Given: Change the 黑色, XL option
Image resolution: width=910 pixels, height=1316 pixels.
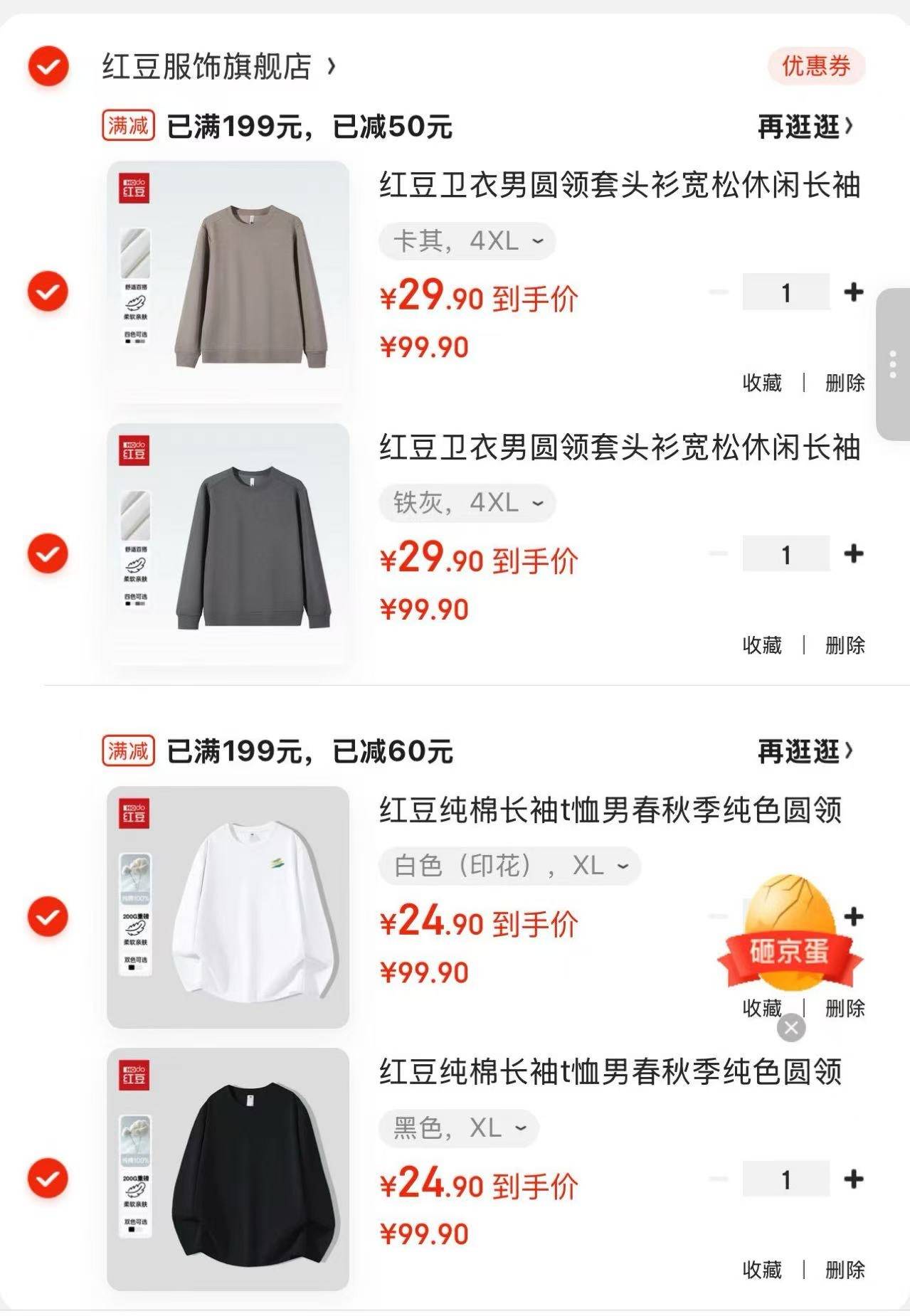Looking at the screenshot, I should coord(459,1128).
